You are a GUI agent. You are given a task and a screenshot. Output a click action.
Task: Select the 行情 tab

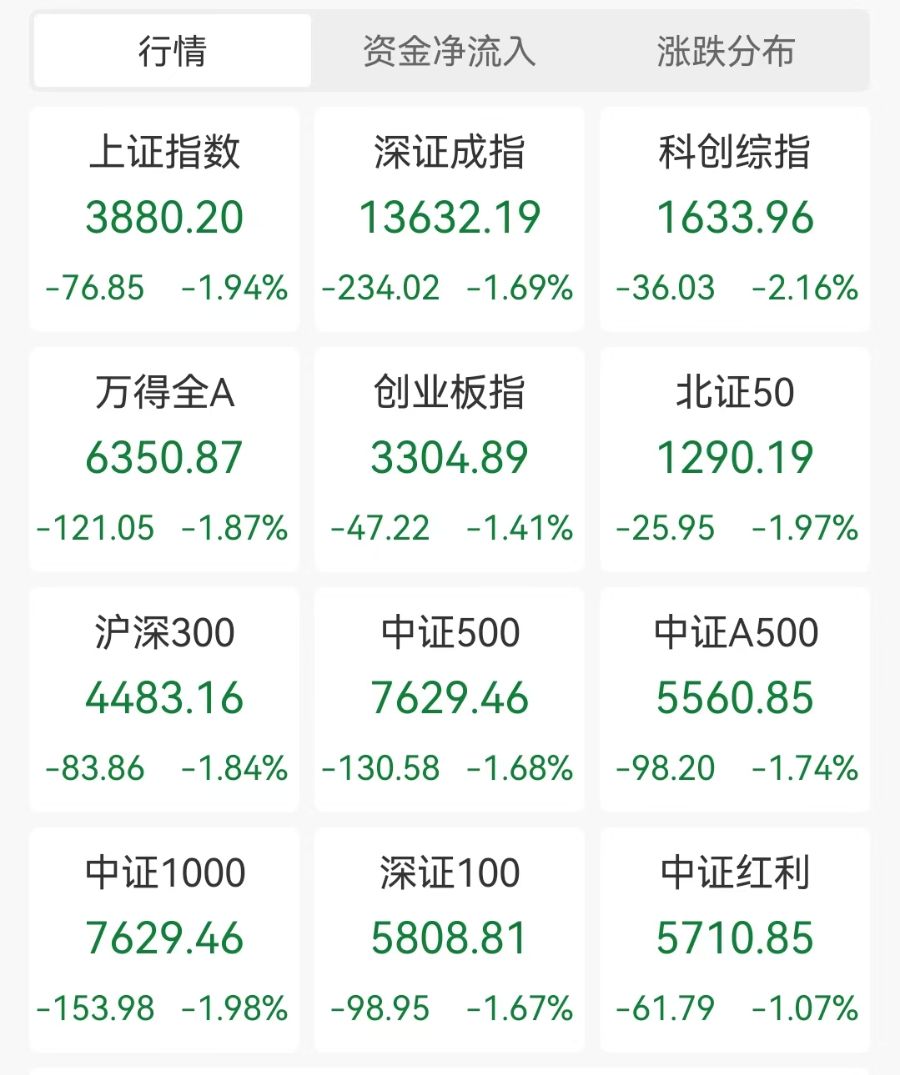(x=172, y=51)
